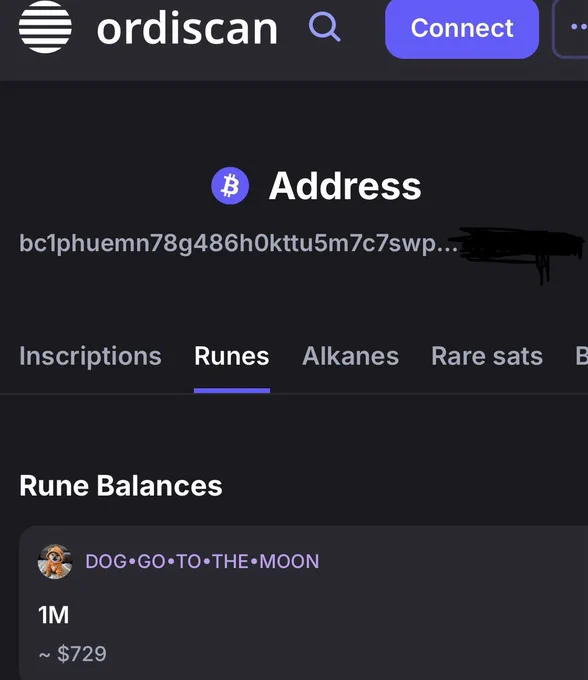
Task: Open the search magnifier icon
Action: pos(324,27)
